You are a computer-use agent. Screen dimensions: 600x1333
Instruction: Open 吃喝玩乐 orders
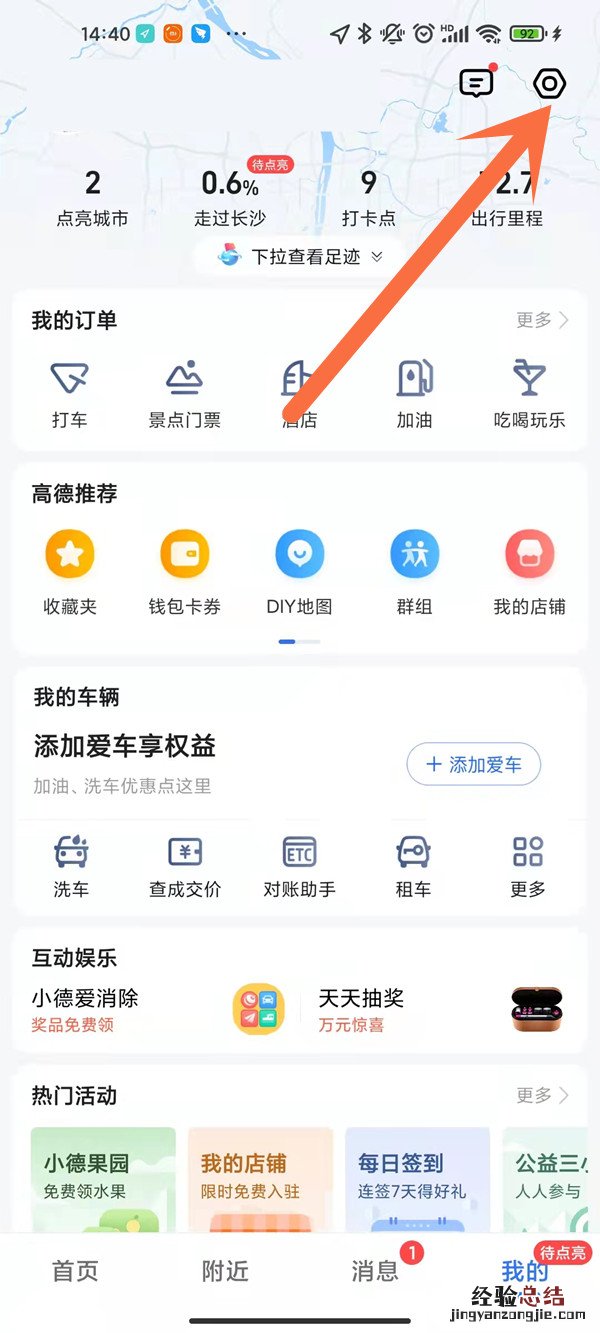(x=529, y=395)
